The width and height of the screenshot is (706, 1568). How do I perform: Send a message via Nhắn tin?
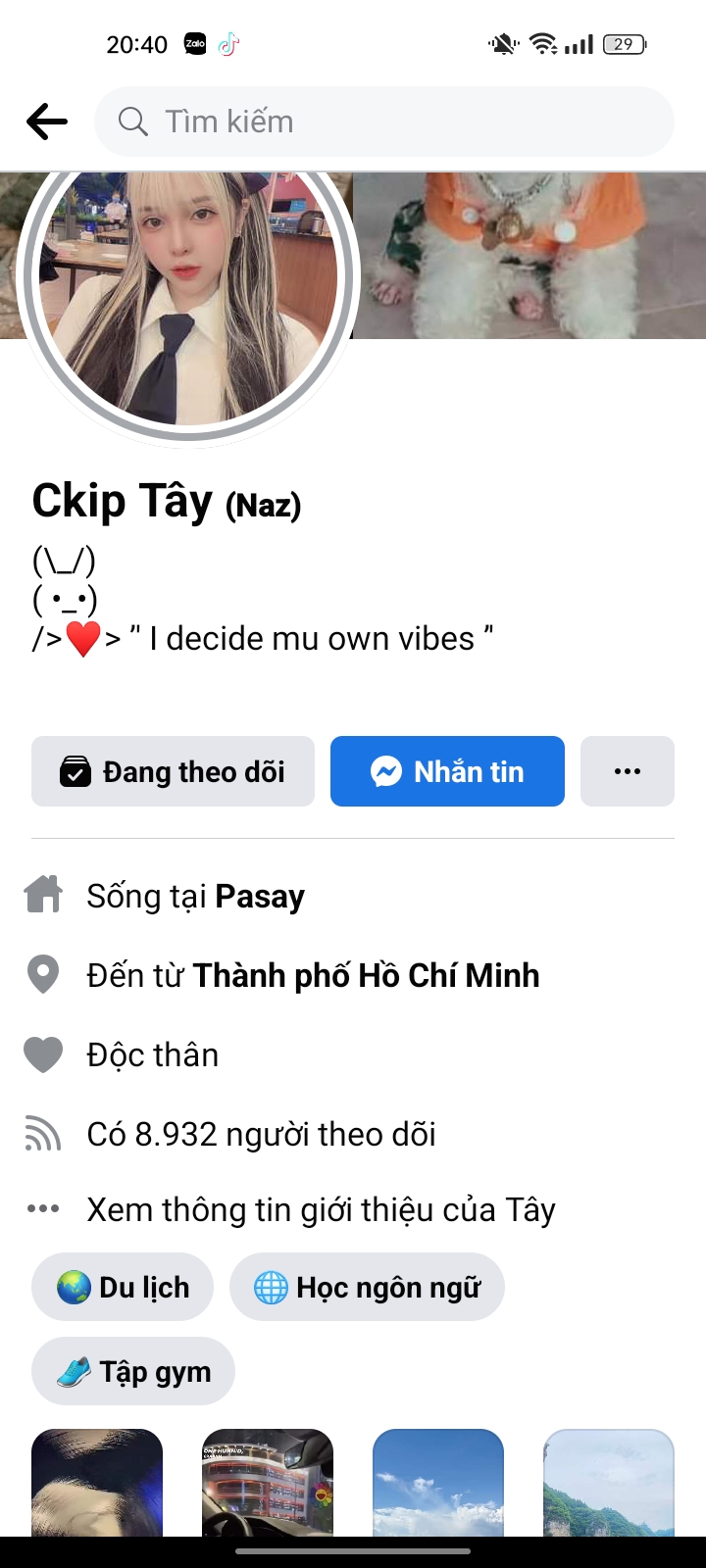447,771
